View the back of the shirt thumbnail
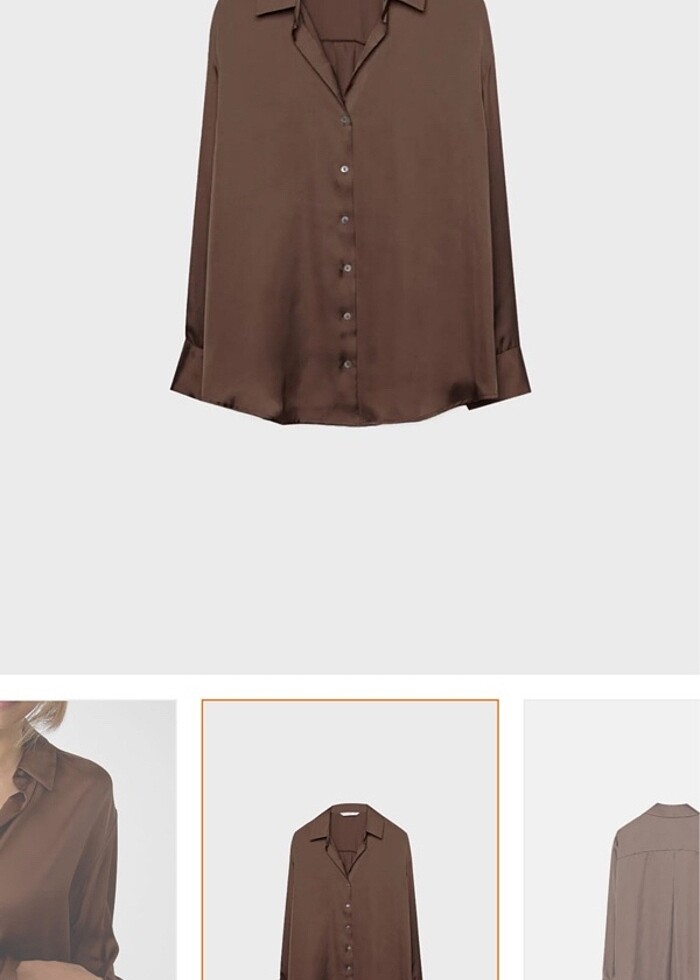 tap(612, 840)
